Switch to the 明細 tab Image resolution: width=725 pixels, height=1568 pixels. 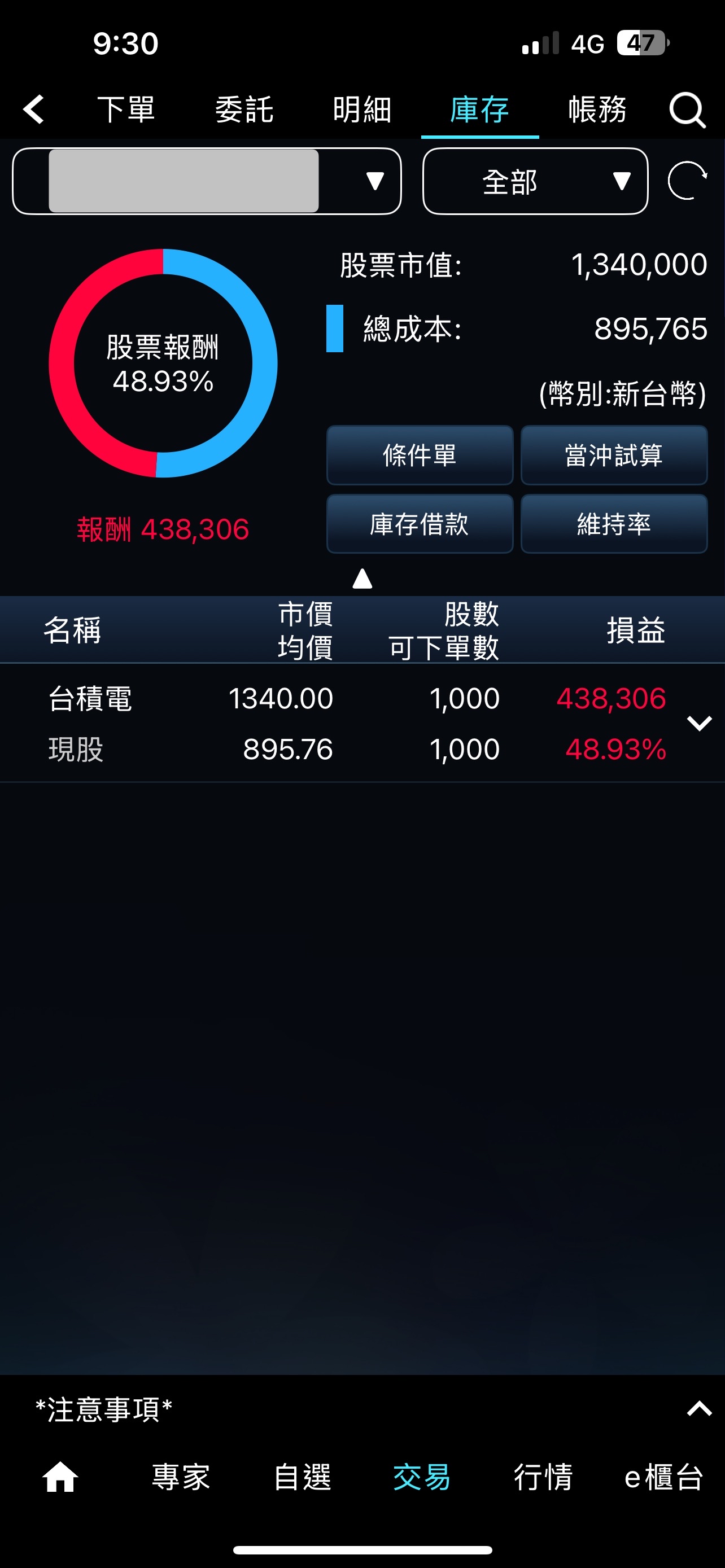(x=362, y=110)
